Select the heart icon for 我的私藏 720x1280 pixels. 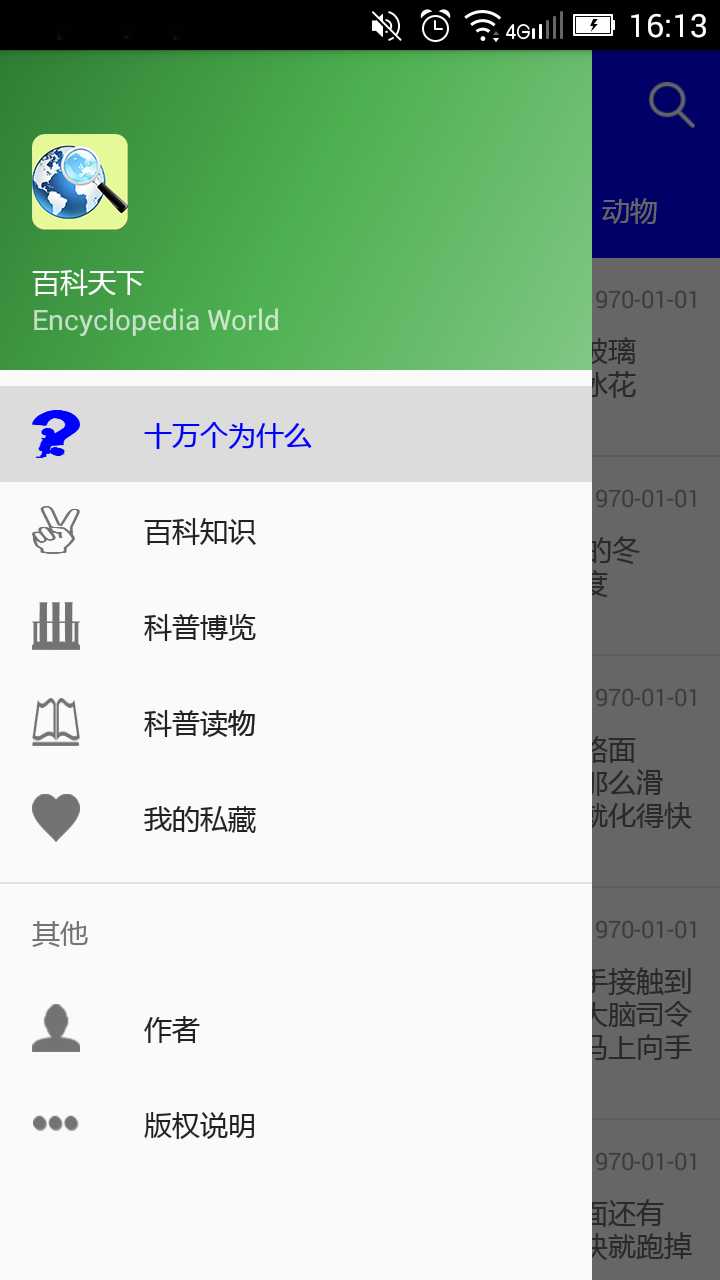[x=56, y=818]
